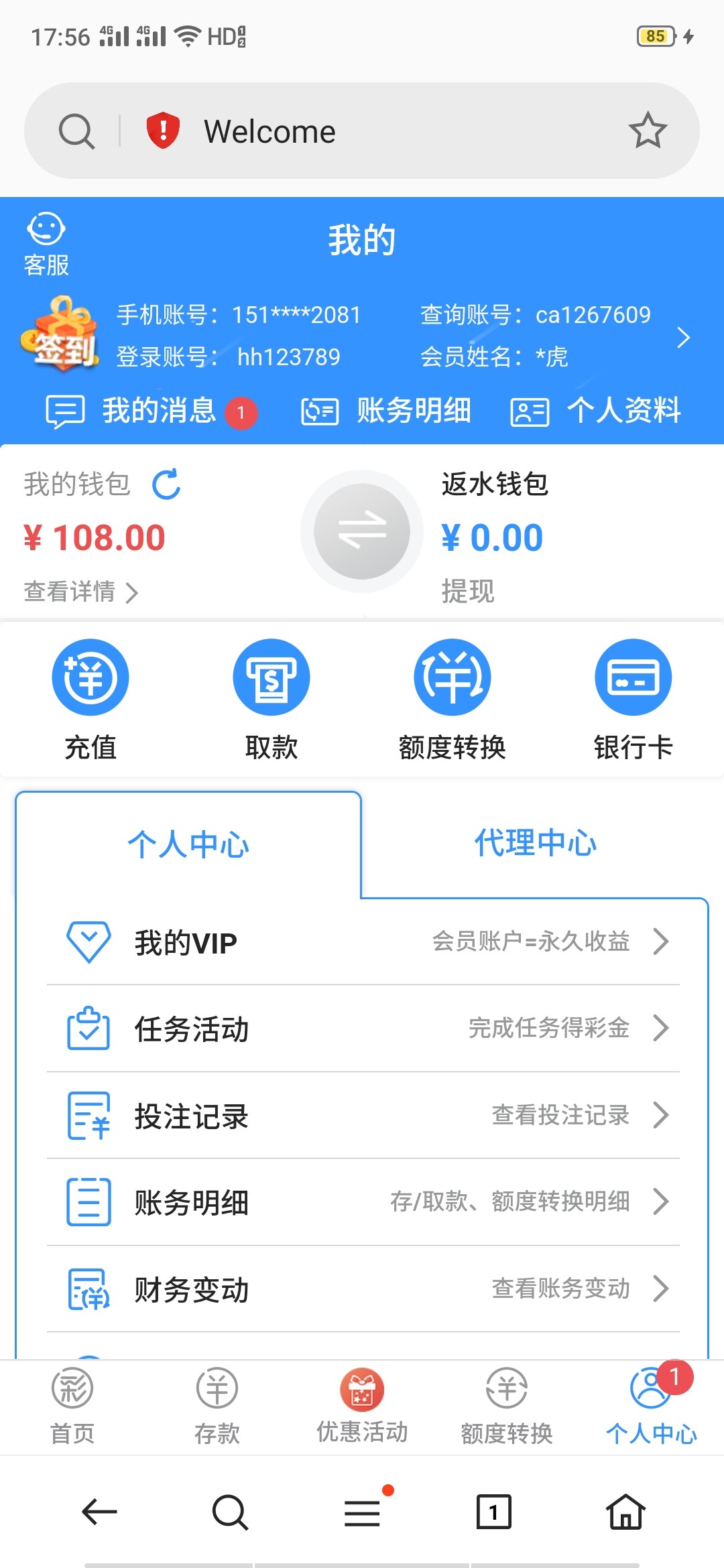The width and height of the screenshot is (724, 1568).
Task: Open the 我的VIP row
Action: point(362,942)
